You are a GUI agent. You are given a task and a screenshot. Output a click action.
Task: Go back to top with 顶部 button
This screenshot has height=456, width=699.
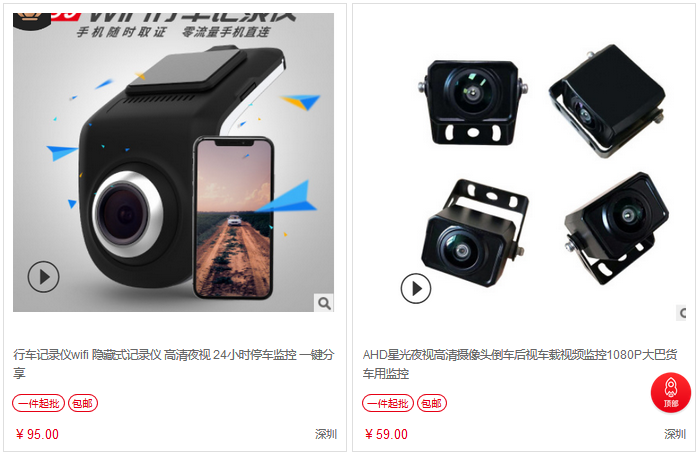coord(671,393)
